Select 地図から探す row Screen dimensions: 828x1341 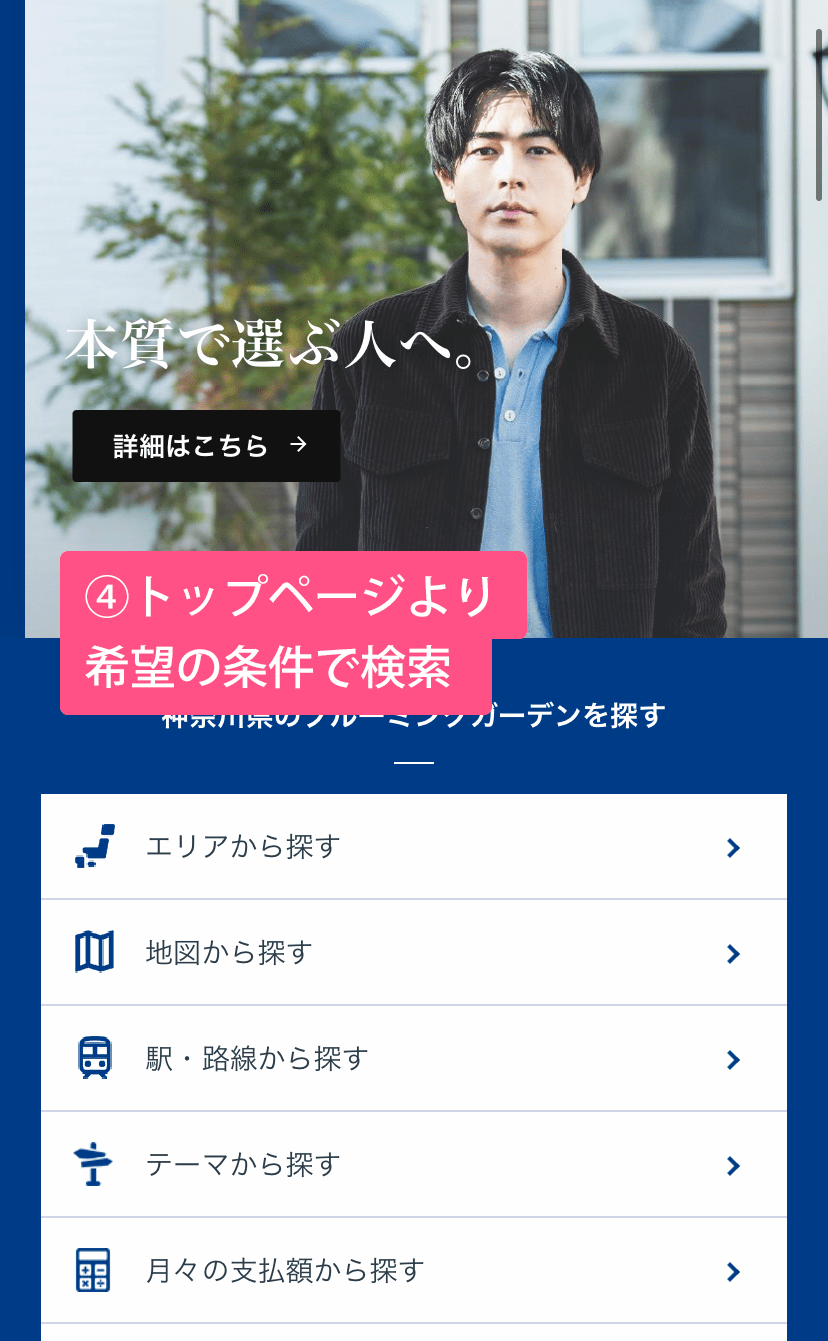pyautogui.click(x=413, y=953)
